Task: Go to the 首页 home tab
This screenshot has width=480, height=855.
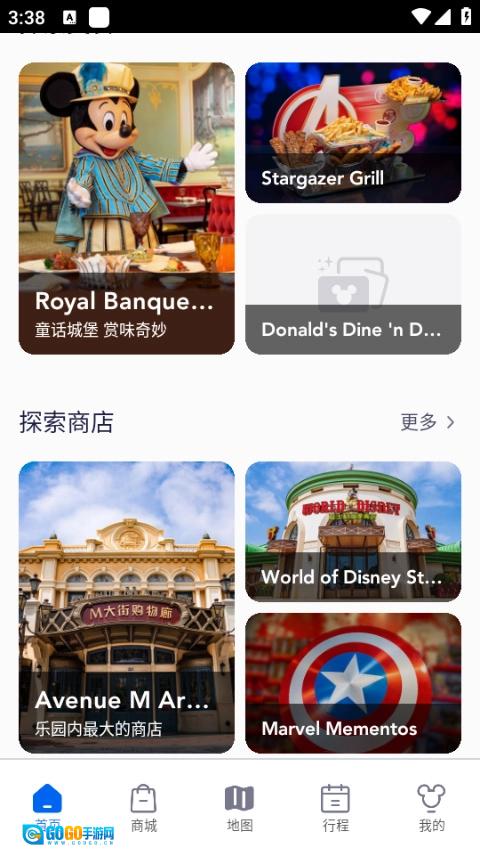Action: [x=48, y=808]
